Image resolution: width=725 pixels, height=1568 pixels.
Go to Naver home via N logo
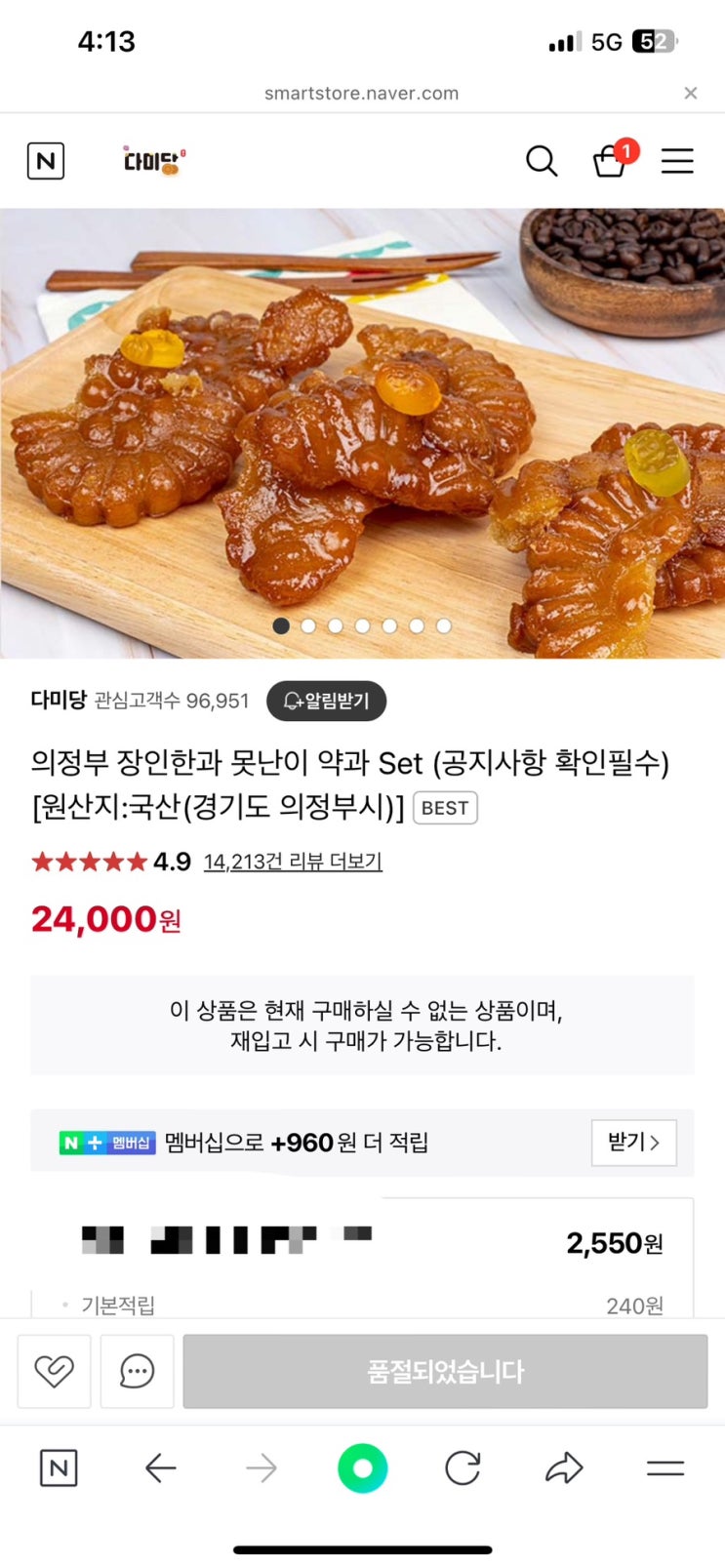(x=46, y=161)
